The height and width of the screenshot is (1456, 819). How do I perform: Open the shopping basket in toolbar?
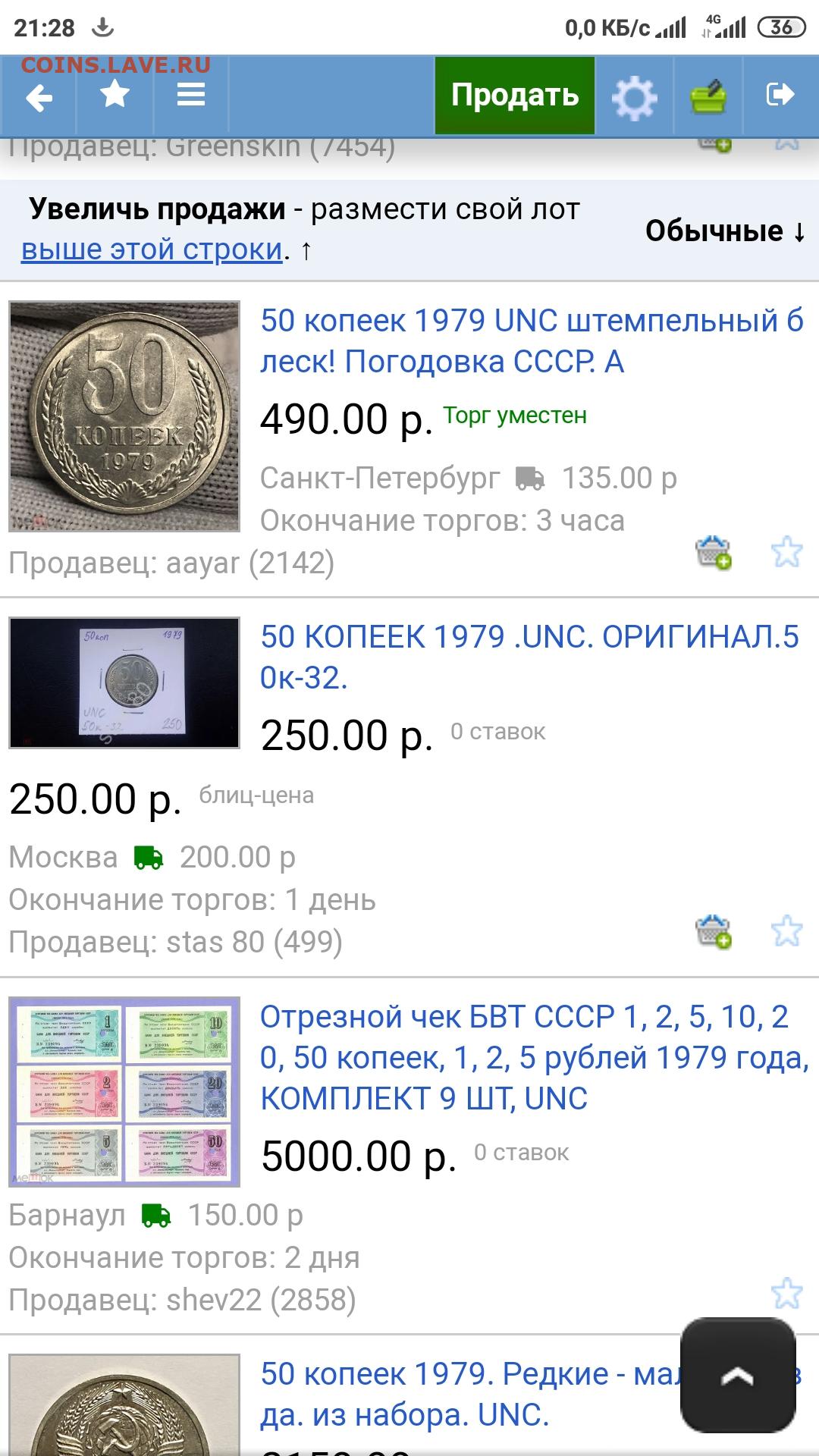pos(708,97)
